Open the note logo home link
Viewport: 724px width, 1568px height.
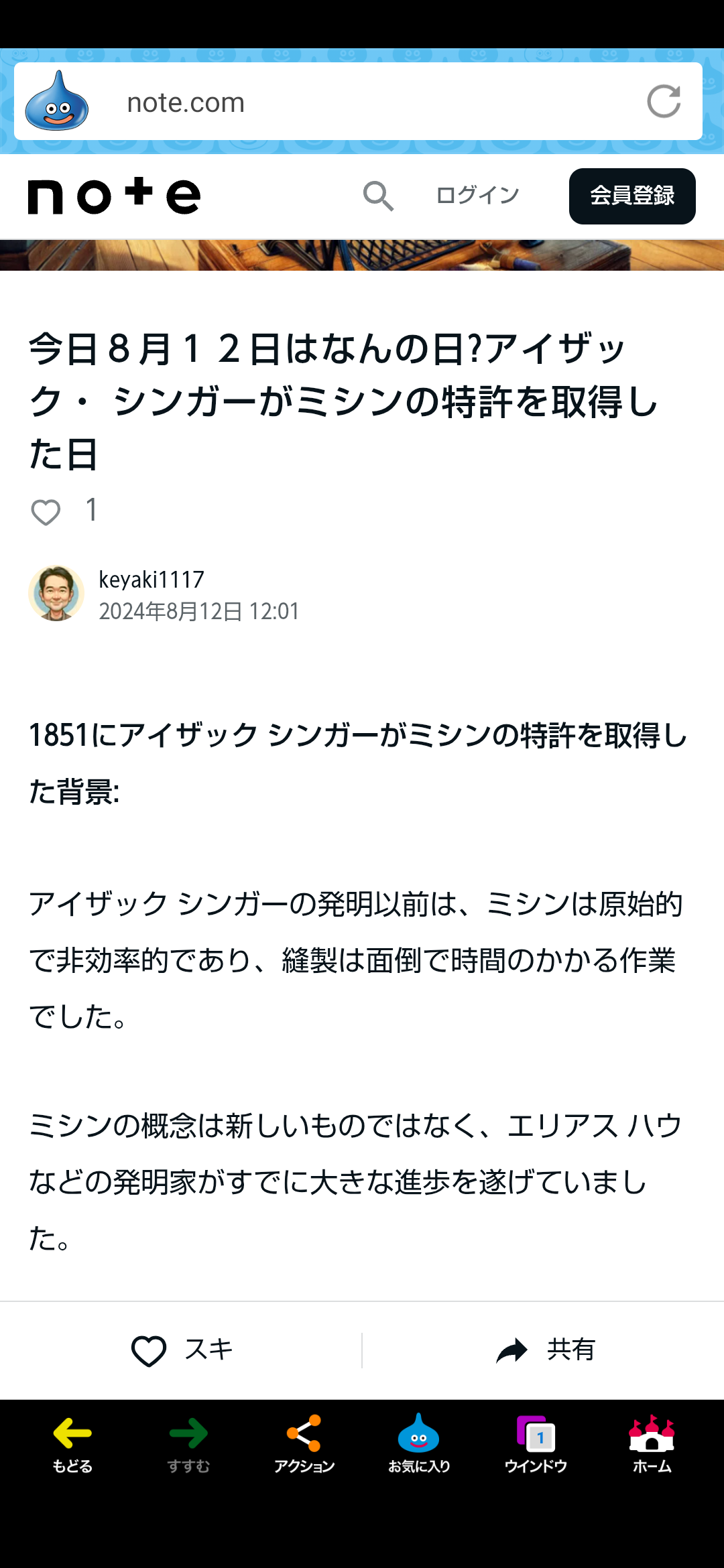tap(114, 196)
